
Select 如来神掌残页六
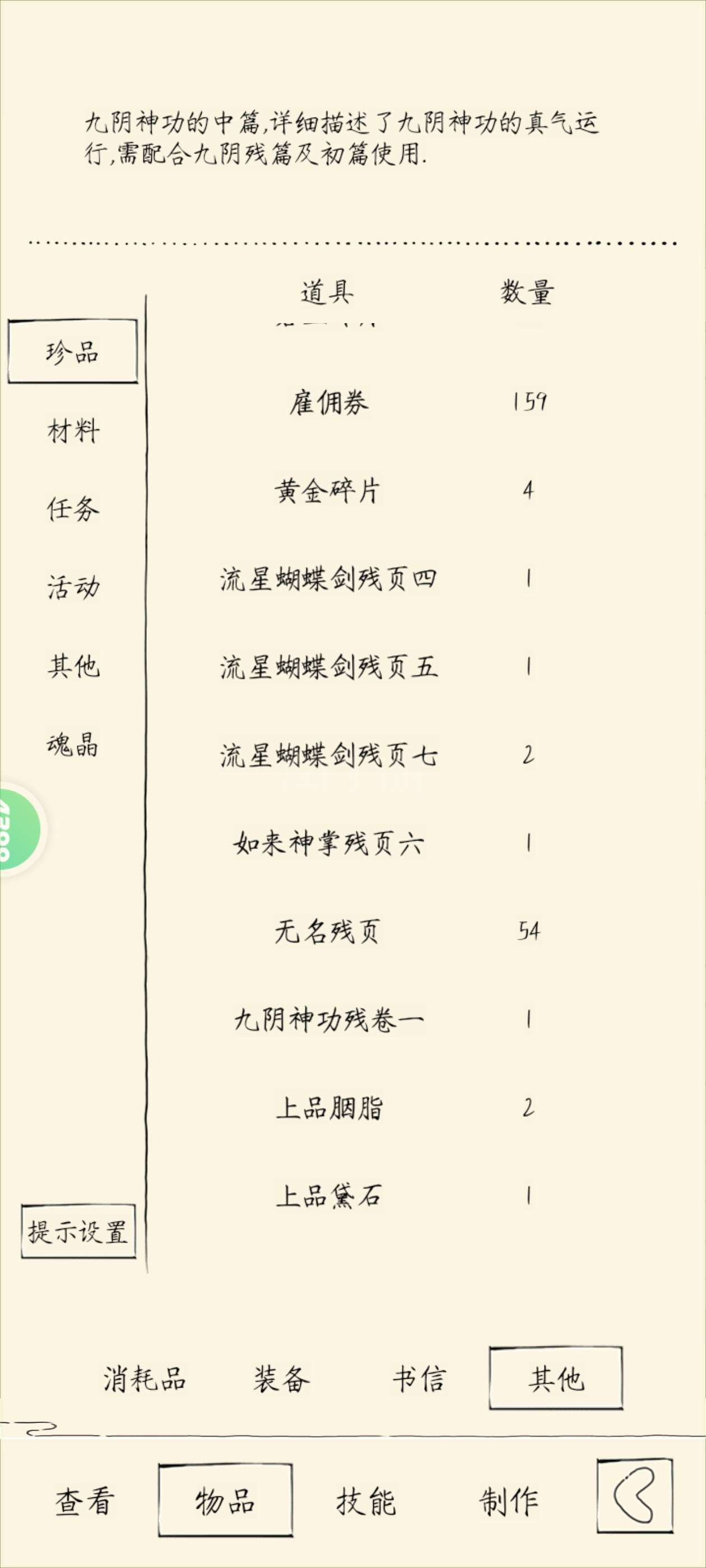point(328,844)
